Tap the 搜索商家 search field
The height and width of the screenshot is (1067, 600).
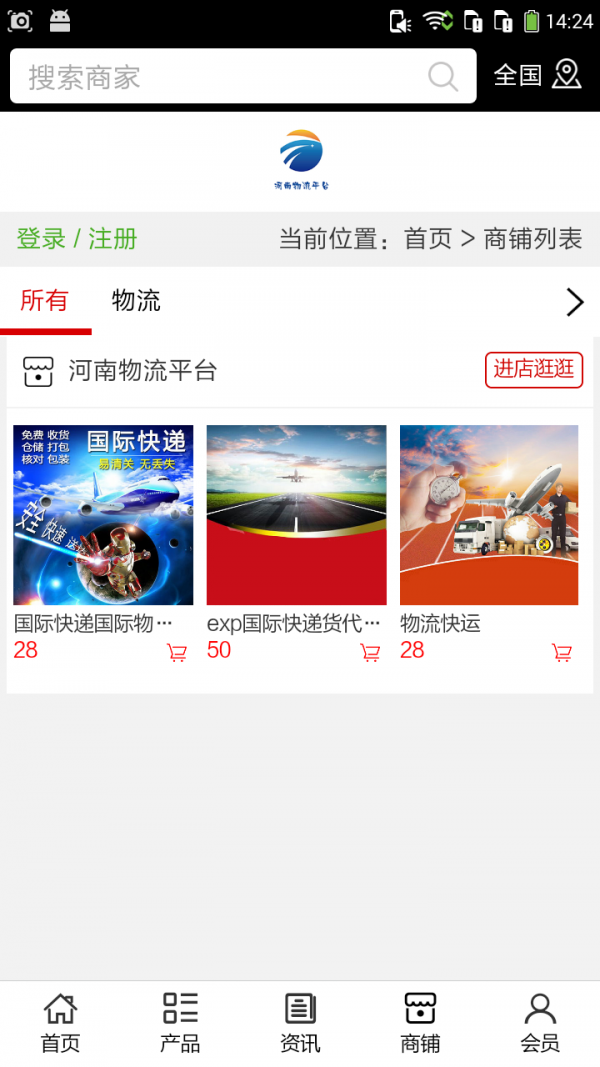(x=220, y=77)
